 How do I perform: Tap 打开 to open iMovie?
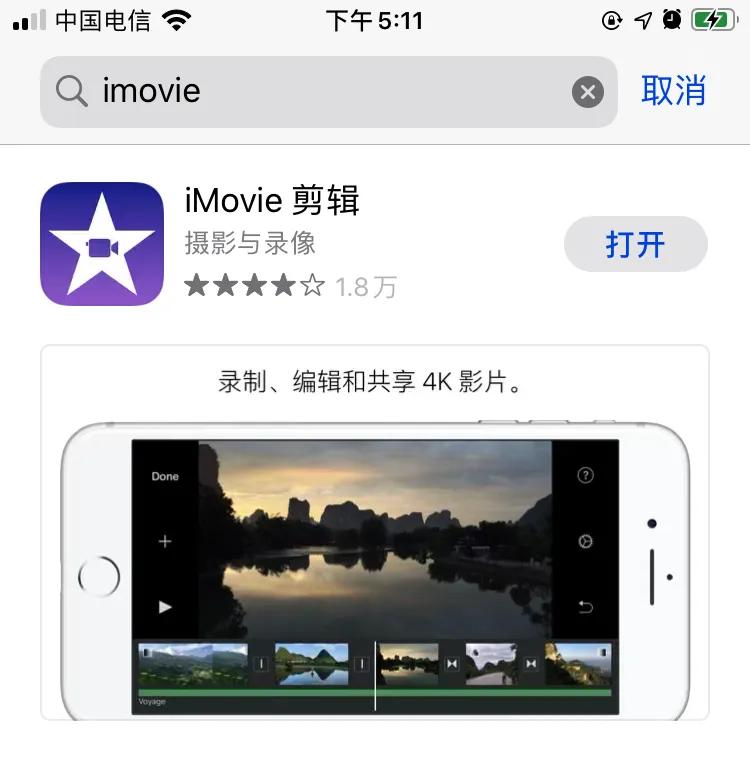pyautogui.click(x=636, y=245)
